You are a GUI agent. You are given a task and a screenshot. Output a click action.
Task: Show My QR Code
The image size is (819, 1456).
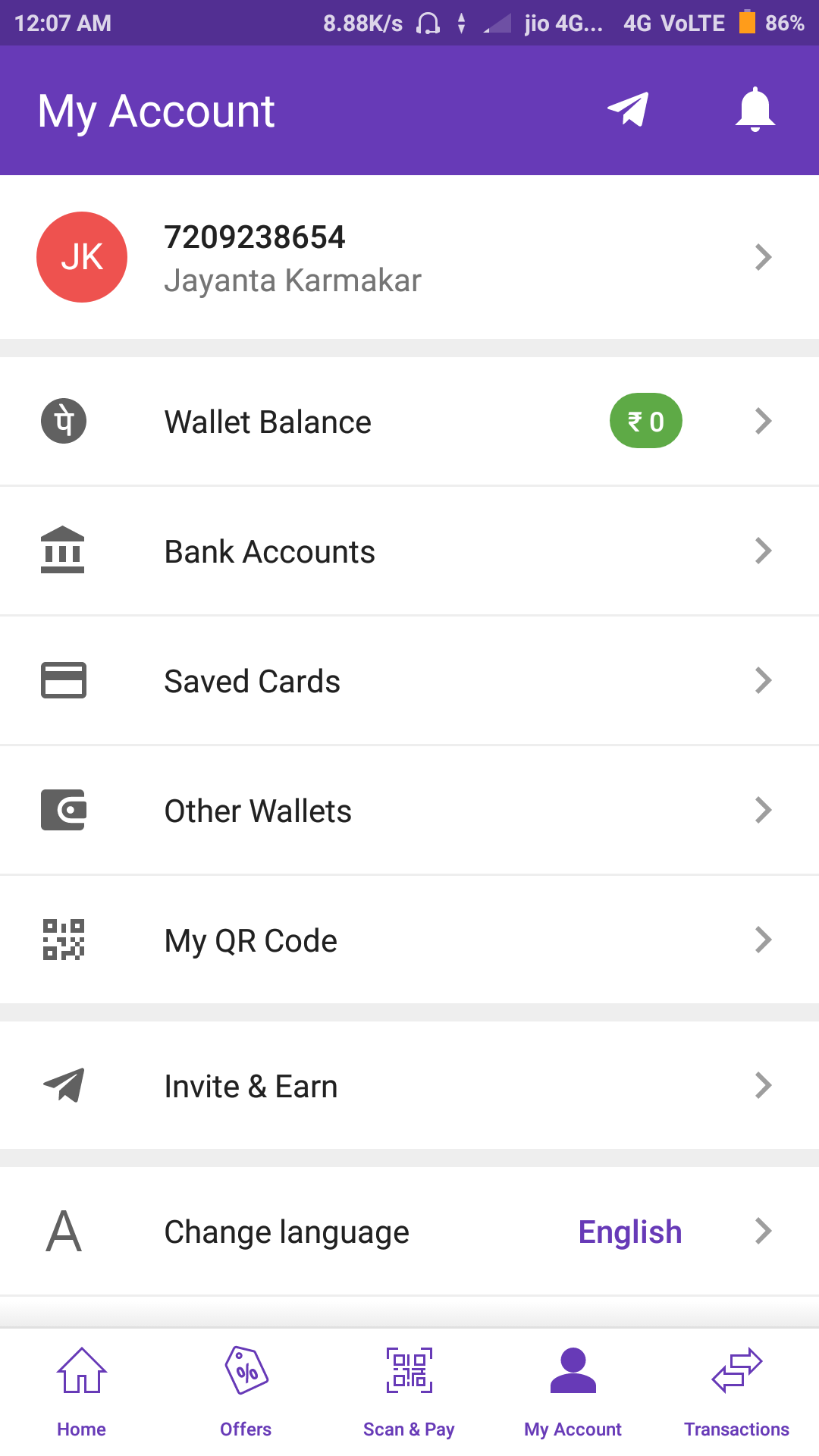click(409, 940)
